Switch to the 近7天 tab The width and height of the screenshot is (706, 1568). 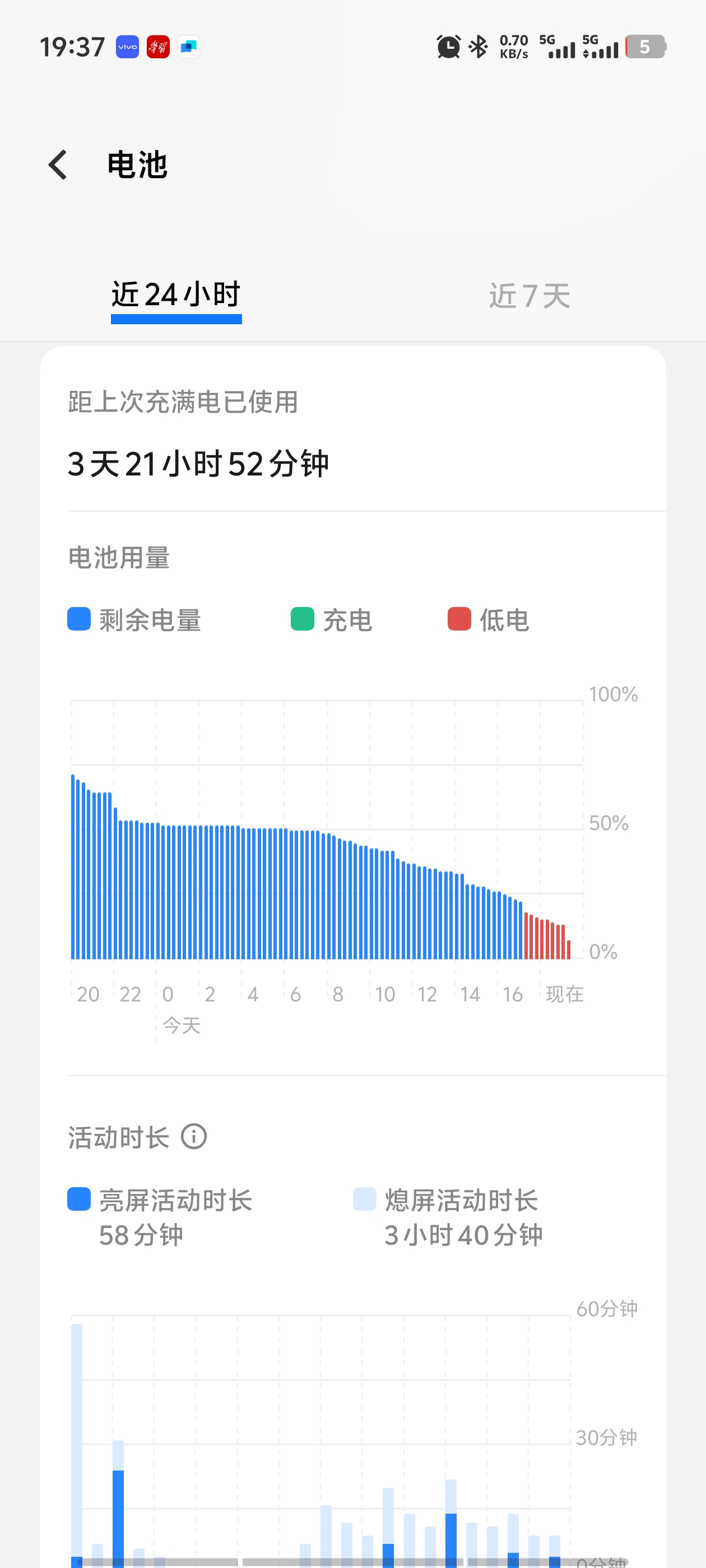coord(529,296)
